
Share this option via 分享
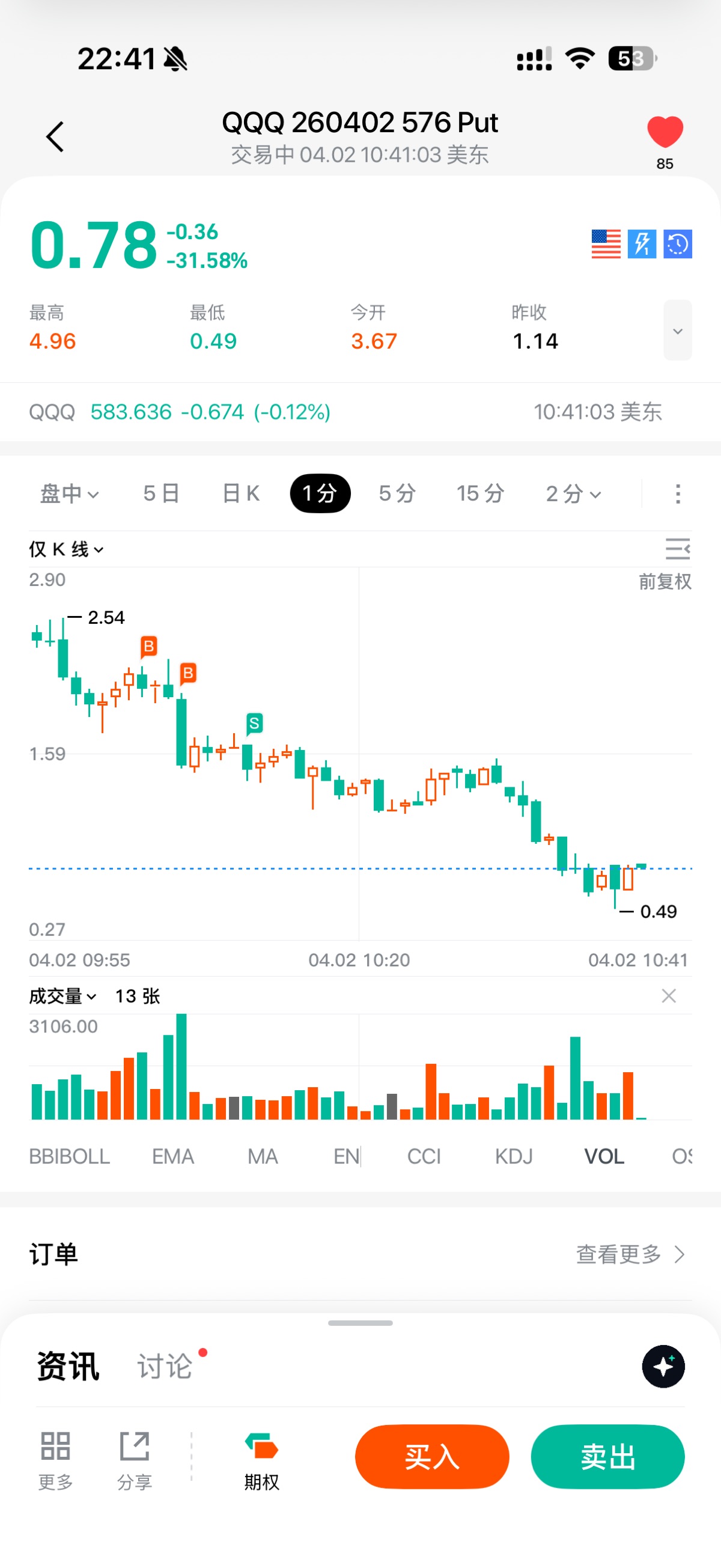click(x=135, y=1458)
